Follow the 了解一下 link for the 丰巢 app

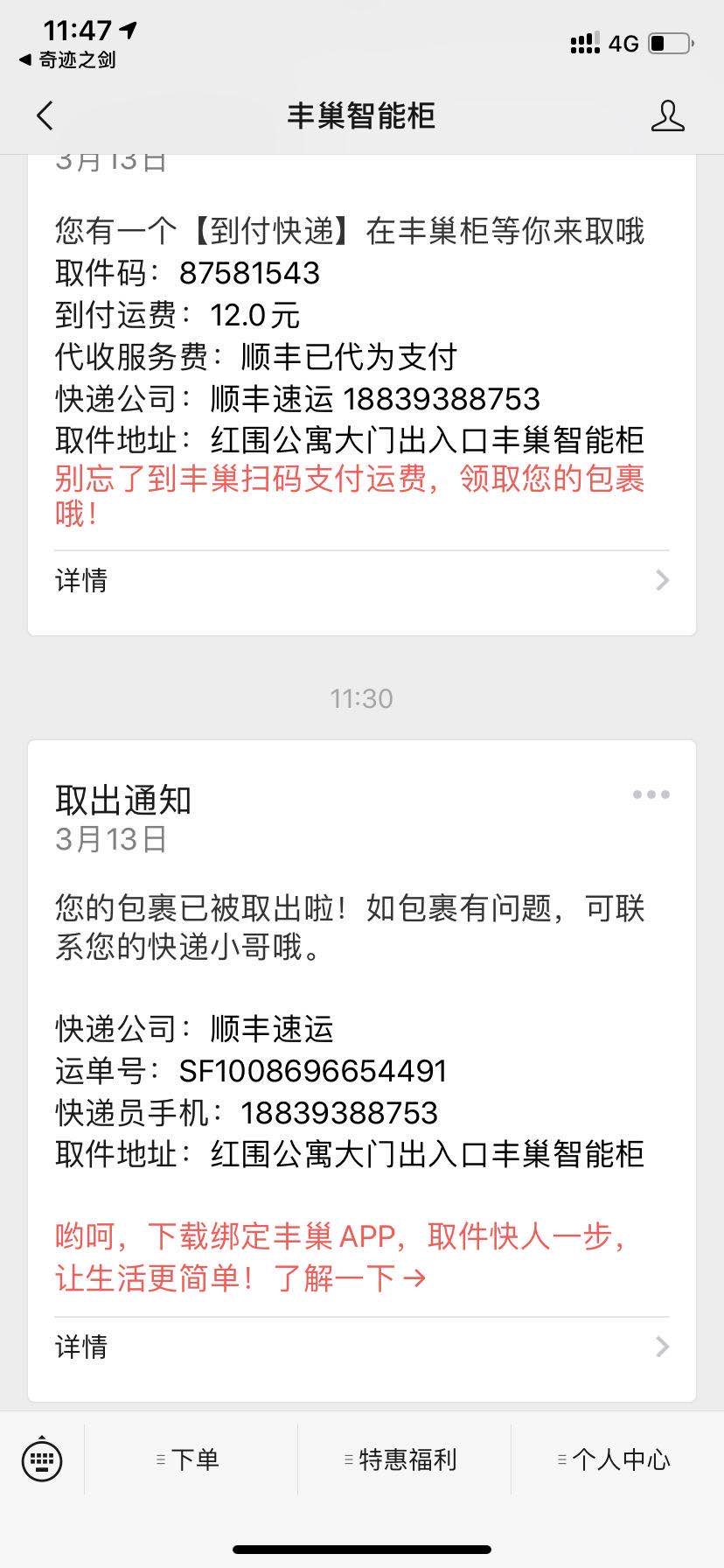350,1278
